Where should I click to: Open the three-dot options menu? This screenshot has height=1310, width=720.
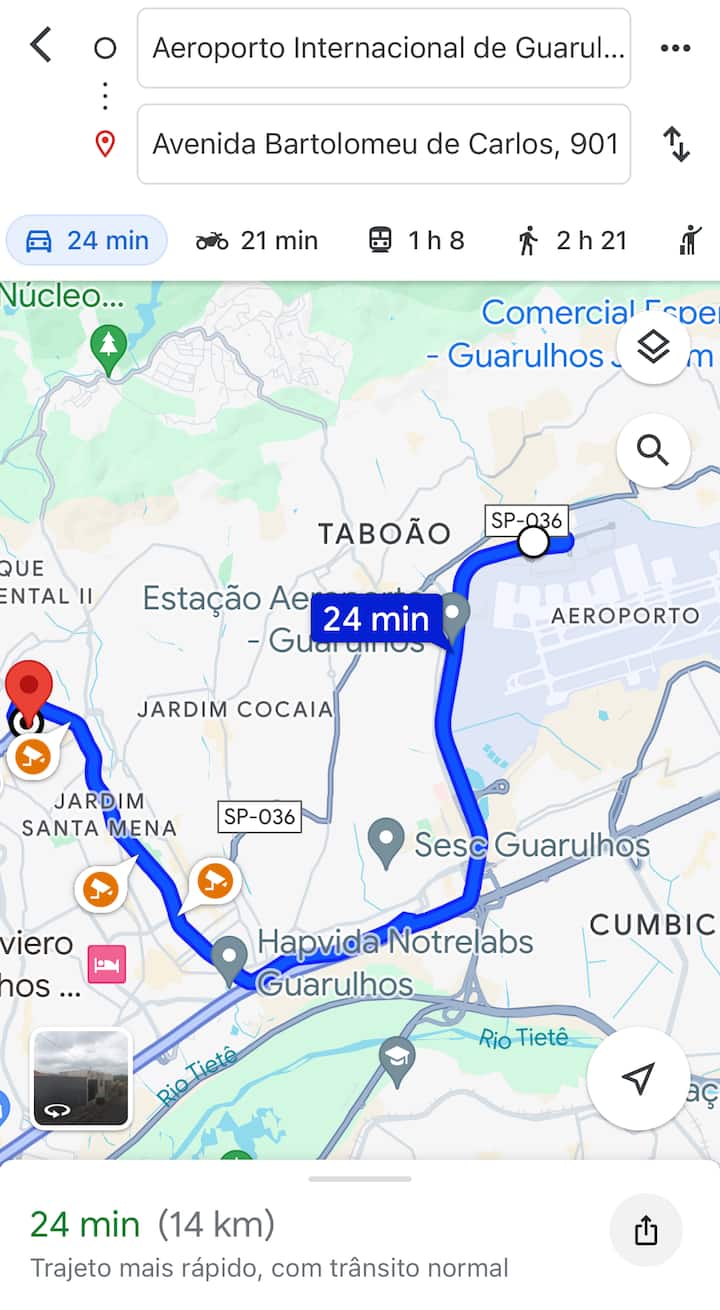(675, 48)
